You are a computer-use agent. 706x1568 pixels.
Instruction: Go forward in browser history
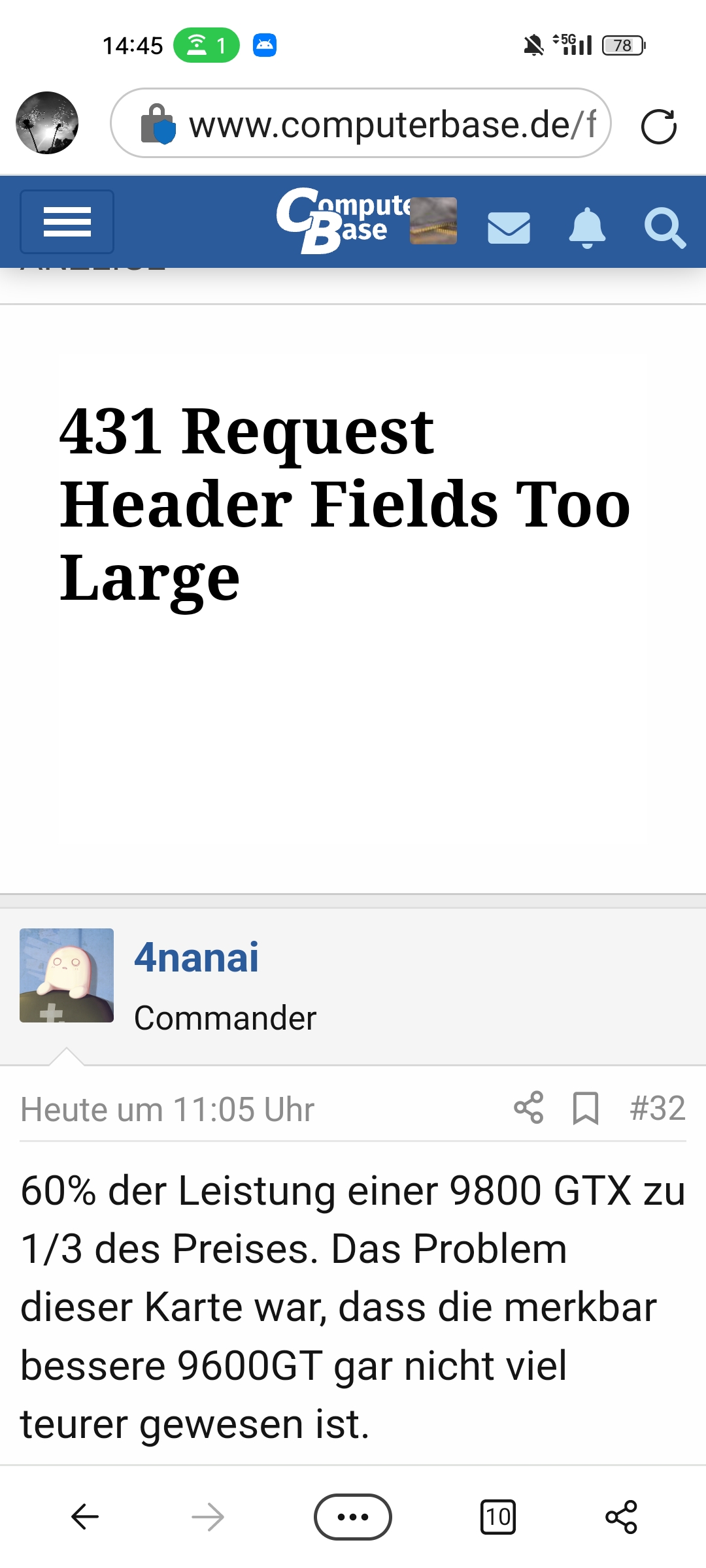point(208,1516)
